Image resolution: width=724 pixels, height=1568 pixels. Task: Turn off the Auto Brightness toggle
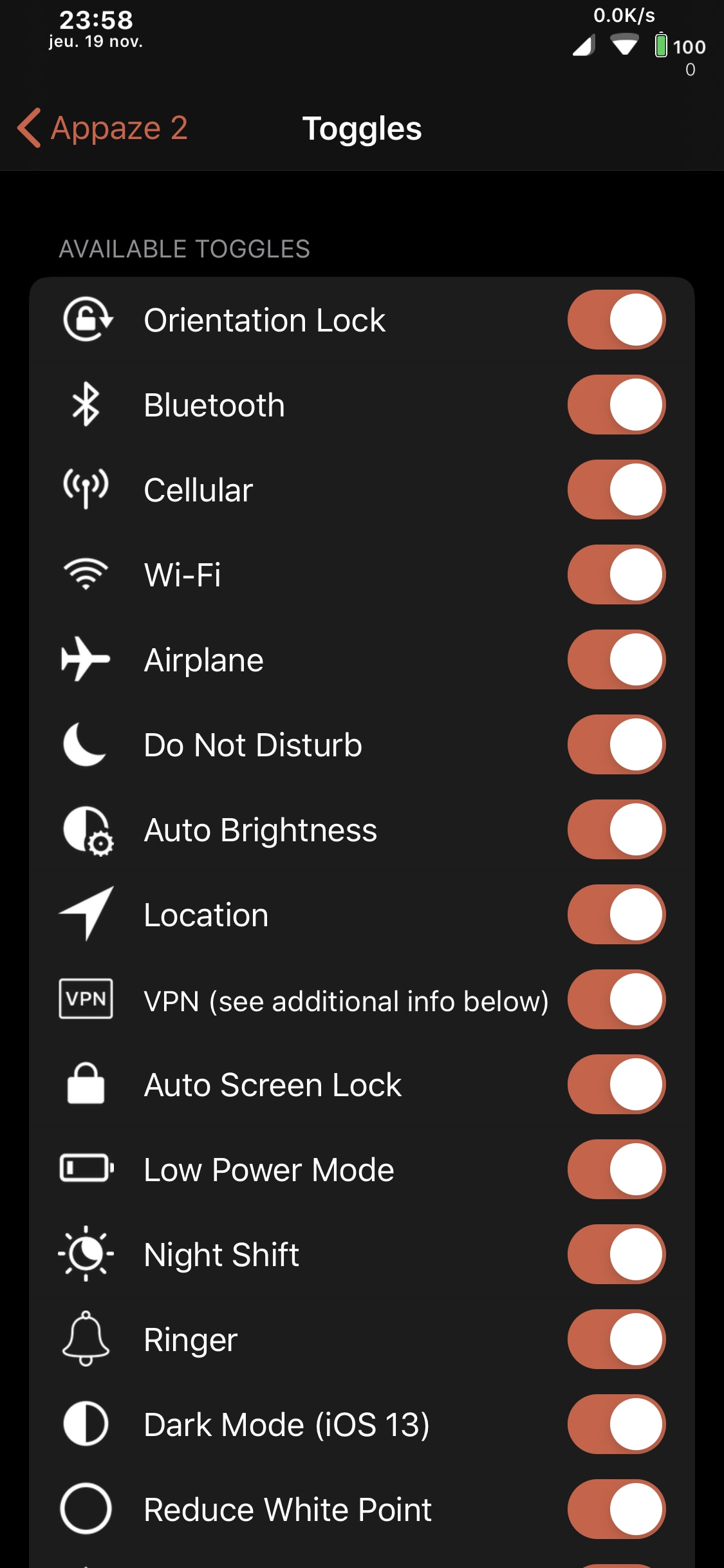coord(617,830)
